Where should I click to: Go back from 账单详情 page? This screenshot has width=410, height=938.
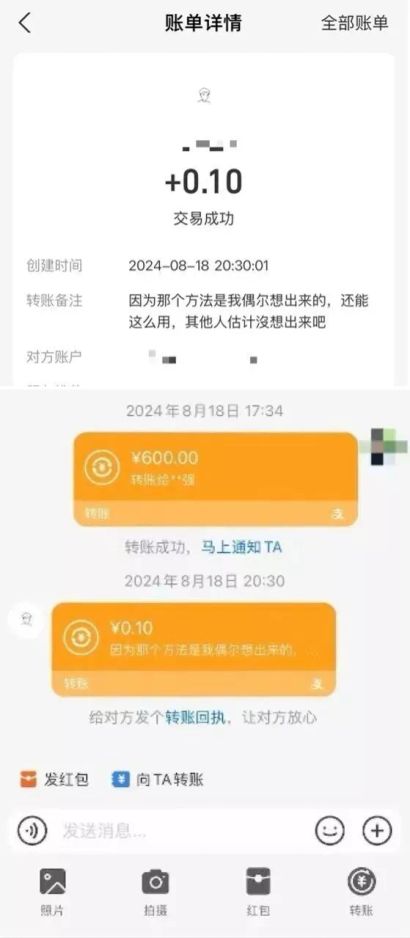click(x=25, y=23)
